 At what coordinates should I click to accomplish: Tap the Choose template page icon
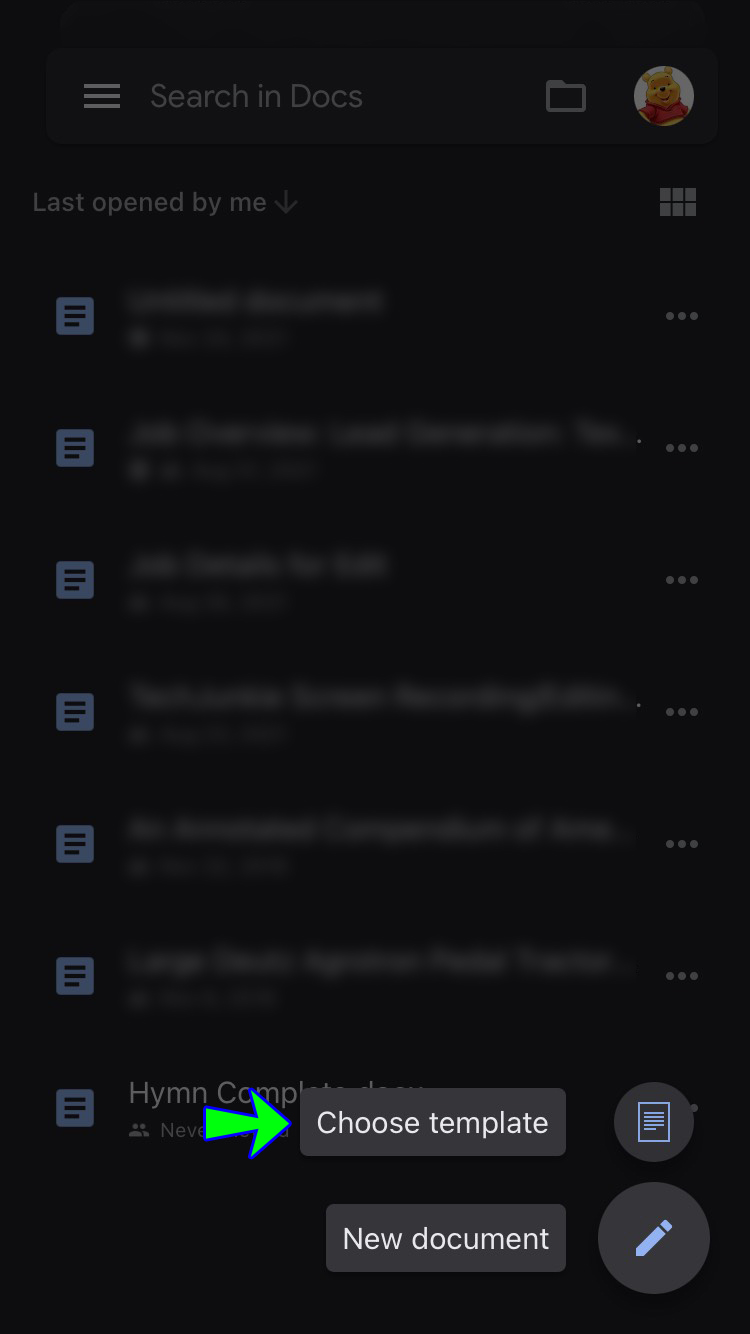(653, 1122)
